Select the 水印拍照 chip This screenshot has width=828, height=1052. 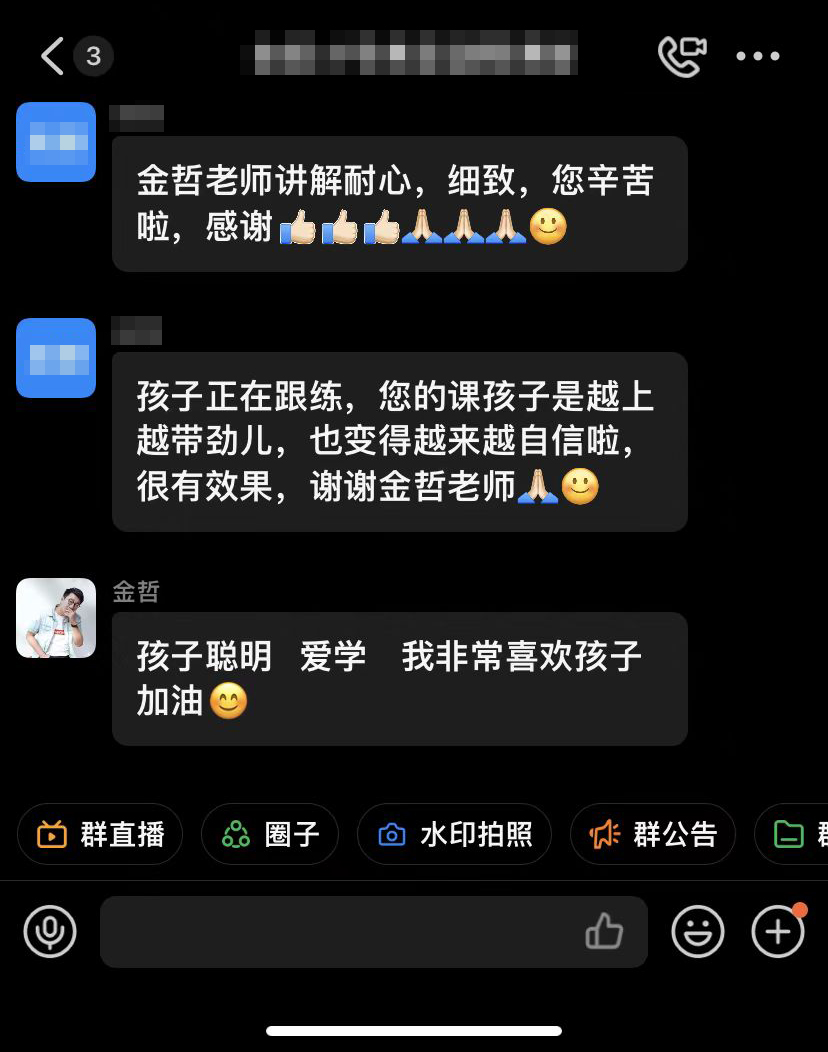454,834
